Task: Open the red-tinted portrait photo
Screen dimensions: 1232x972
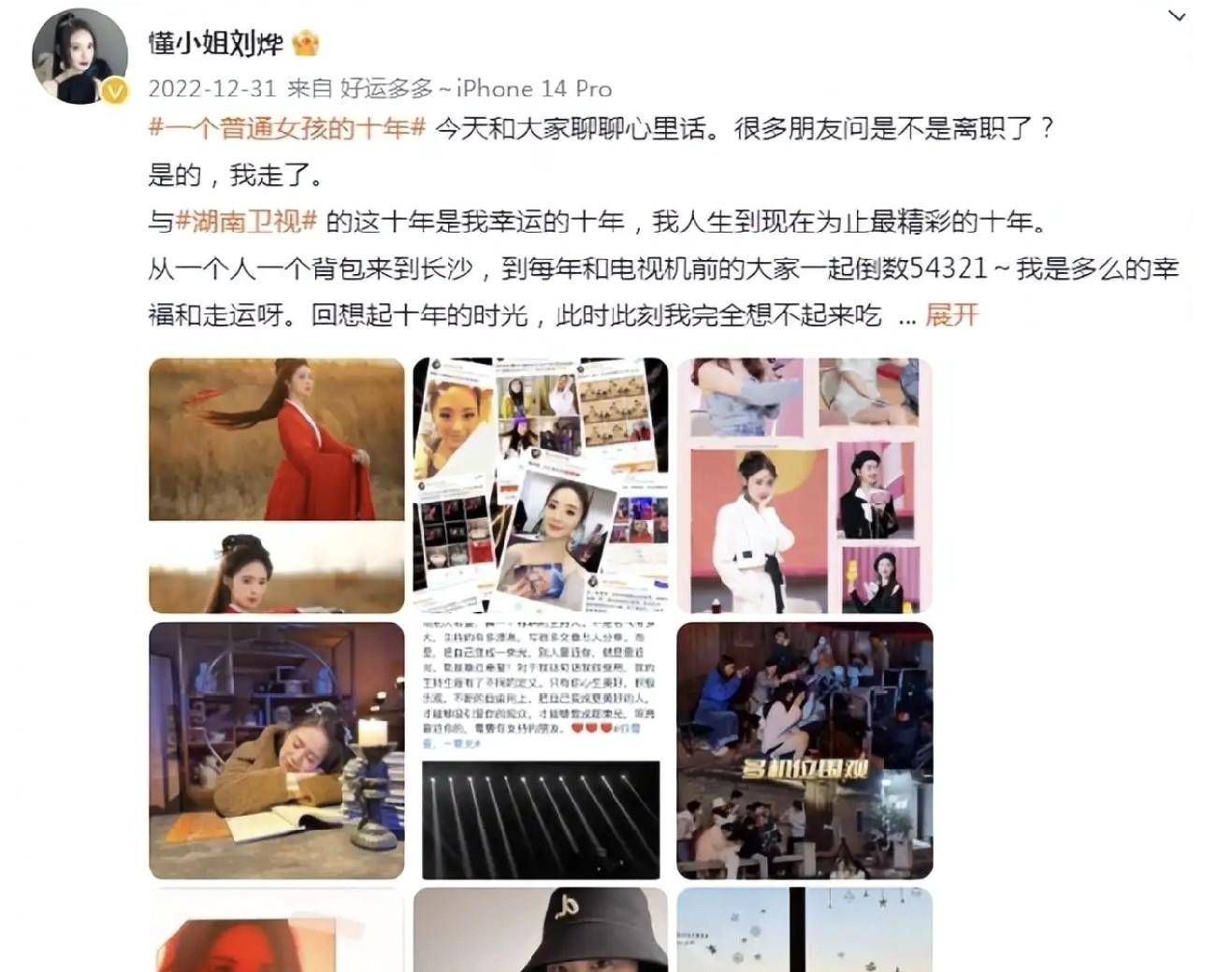Action: point(276,931)
